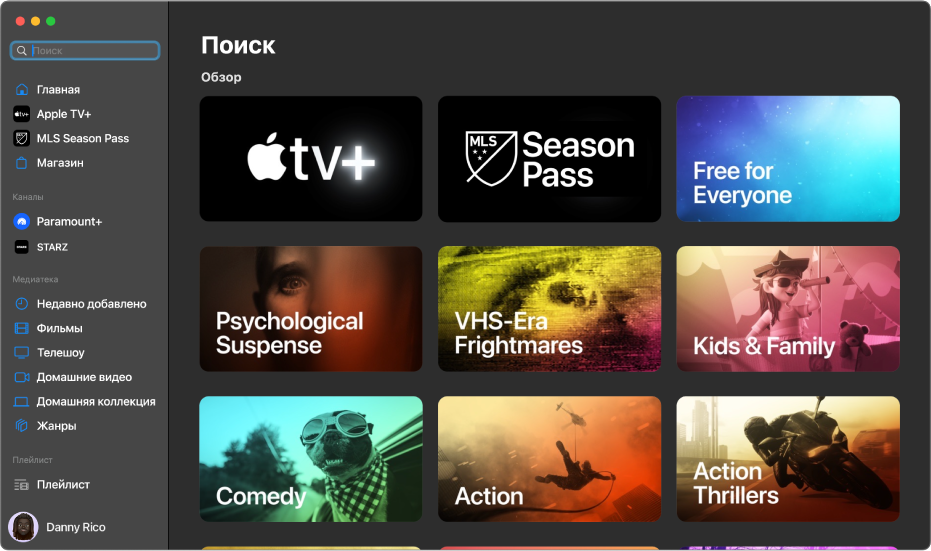Open the Free for Everyone tile
Image resolution: width=931 pixels, height=551 pixels.
pyautogui.click(x=788, y=158)
